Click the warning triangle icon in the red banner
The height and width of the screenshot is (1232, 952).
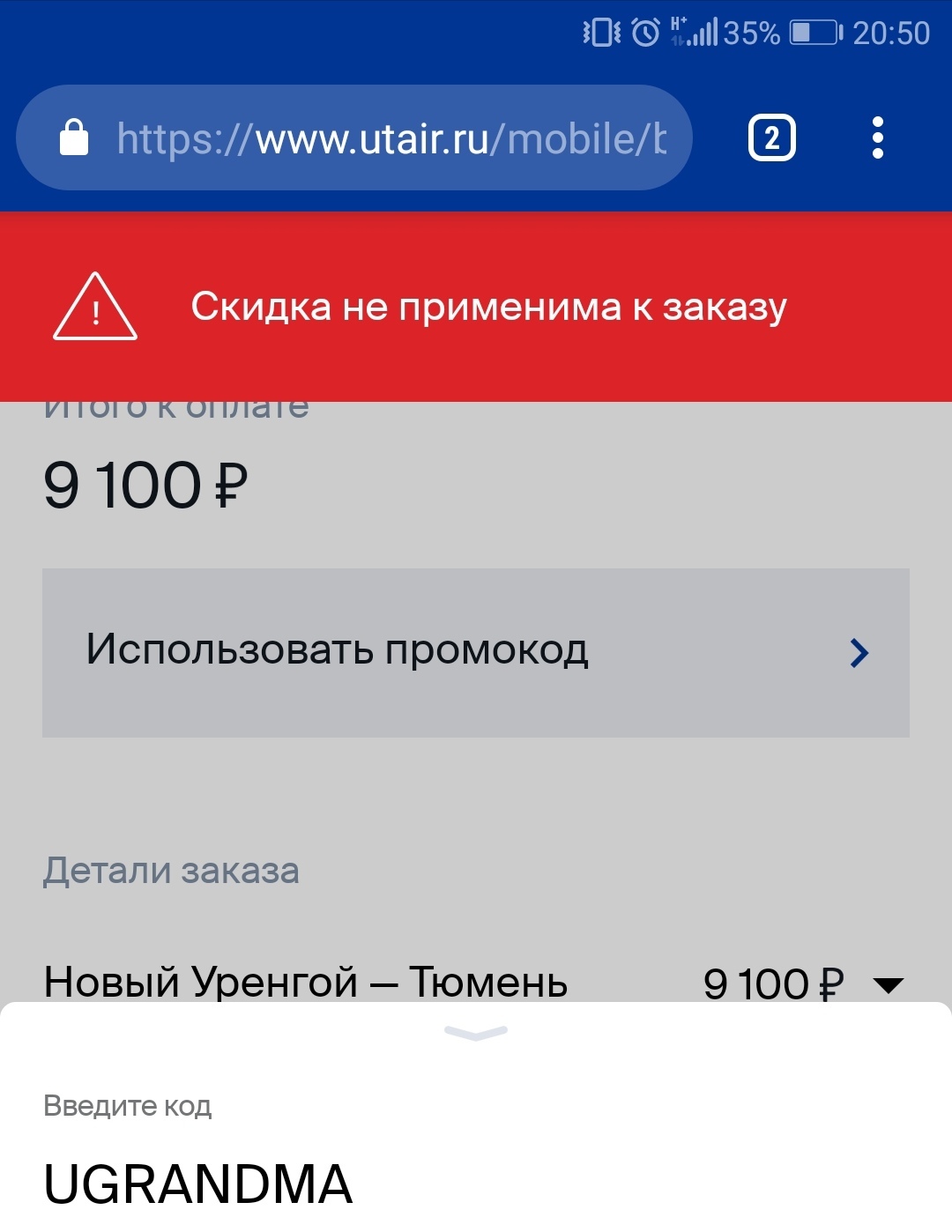(97, 310)
